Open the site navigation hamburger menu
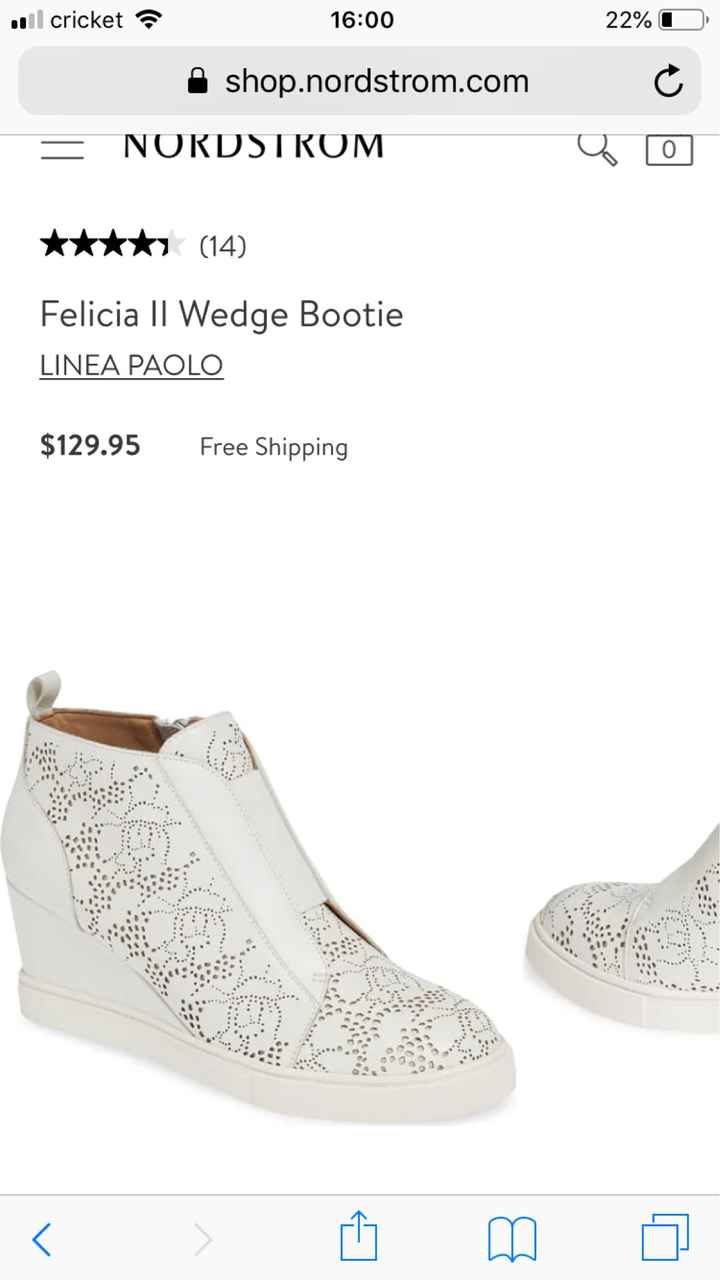 tap(62, 148)
